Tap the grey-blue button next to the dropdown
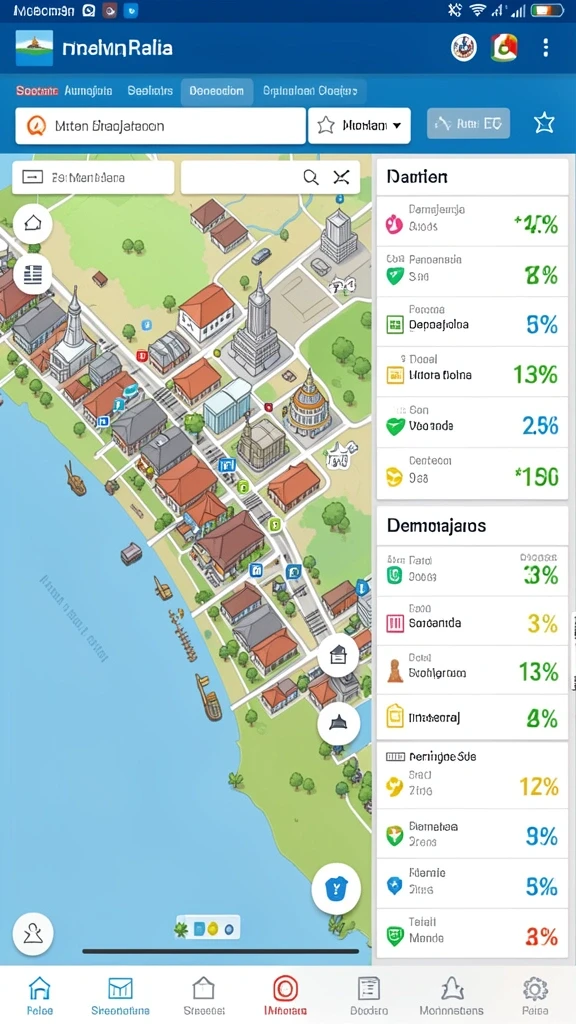The image size is (576, 1024). [x=468, y=123]
